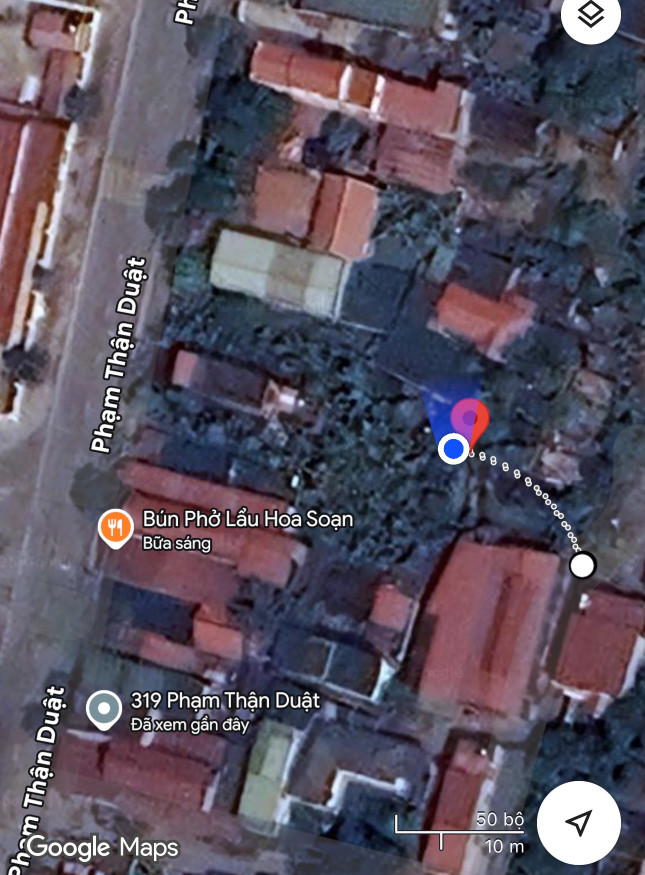Open Bún Phở Lẩu Hoa Soạn restaurant marker
Viewport: 645px width, 875px height.
(116, 526)
